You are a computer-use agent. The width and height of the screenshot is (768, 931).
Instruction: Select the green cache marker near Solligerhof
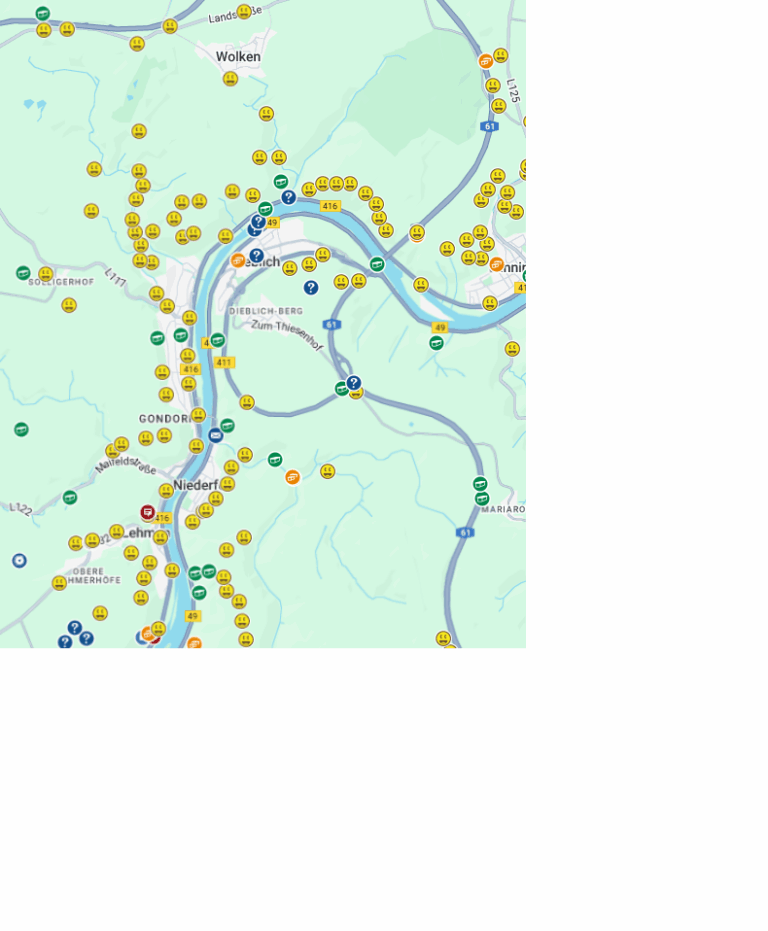(x=24, y=273)
